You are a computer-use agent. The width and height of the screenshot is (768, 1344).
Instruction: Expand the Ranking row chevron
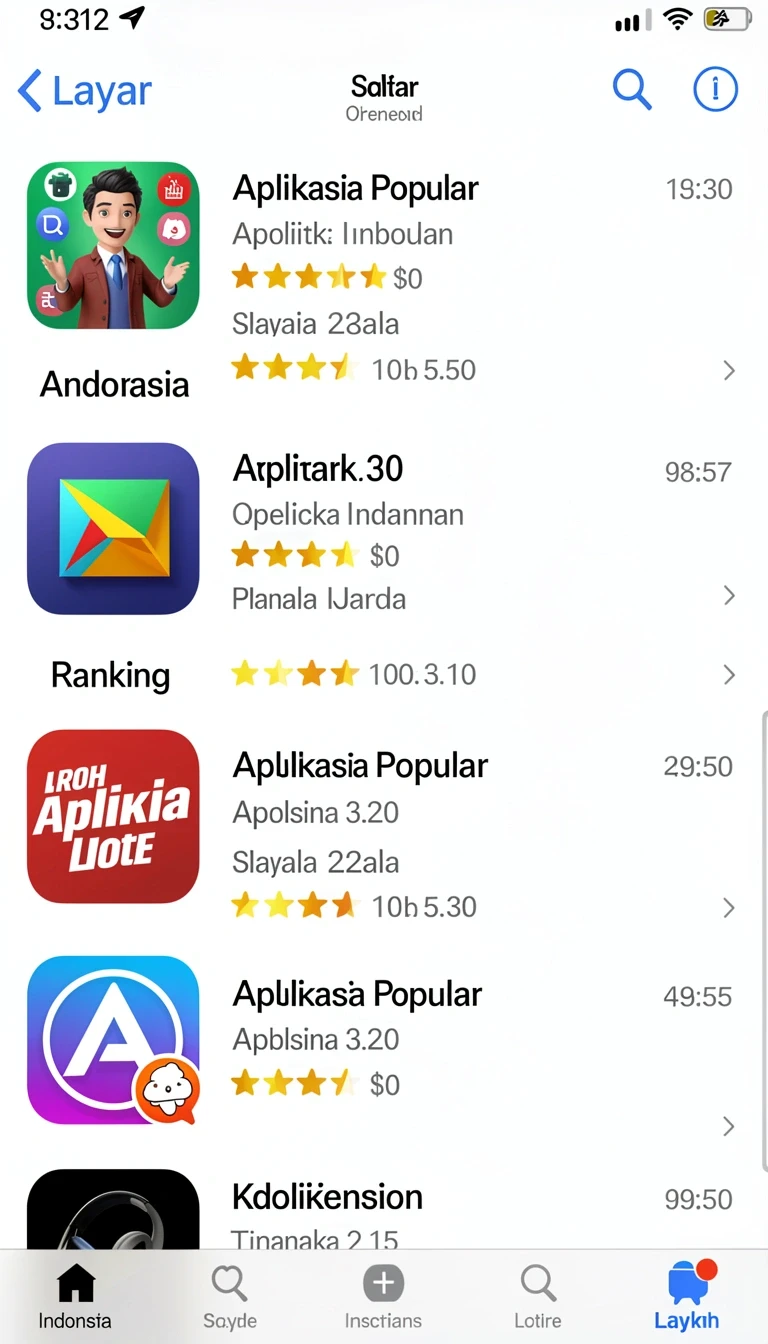point(729,675)
